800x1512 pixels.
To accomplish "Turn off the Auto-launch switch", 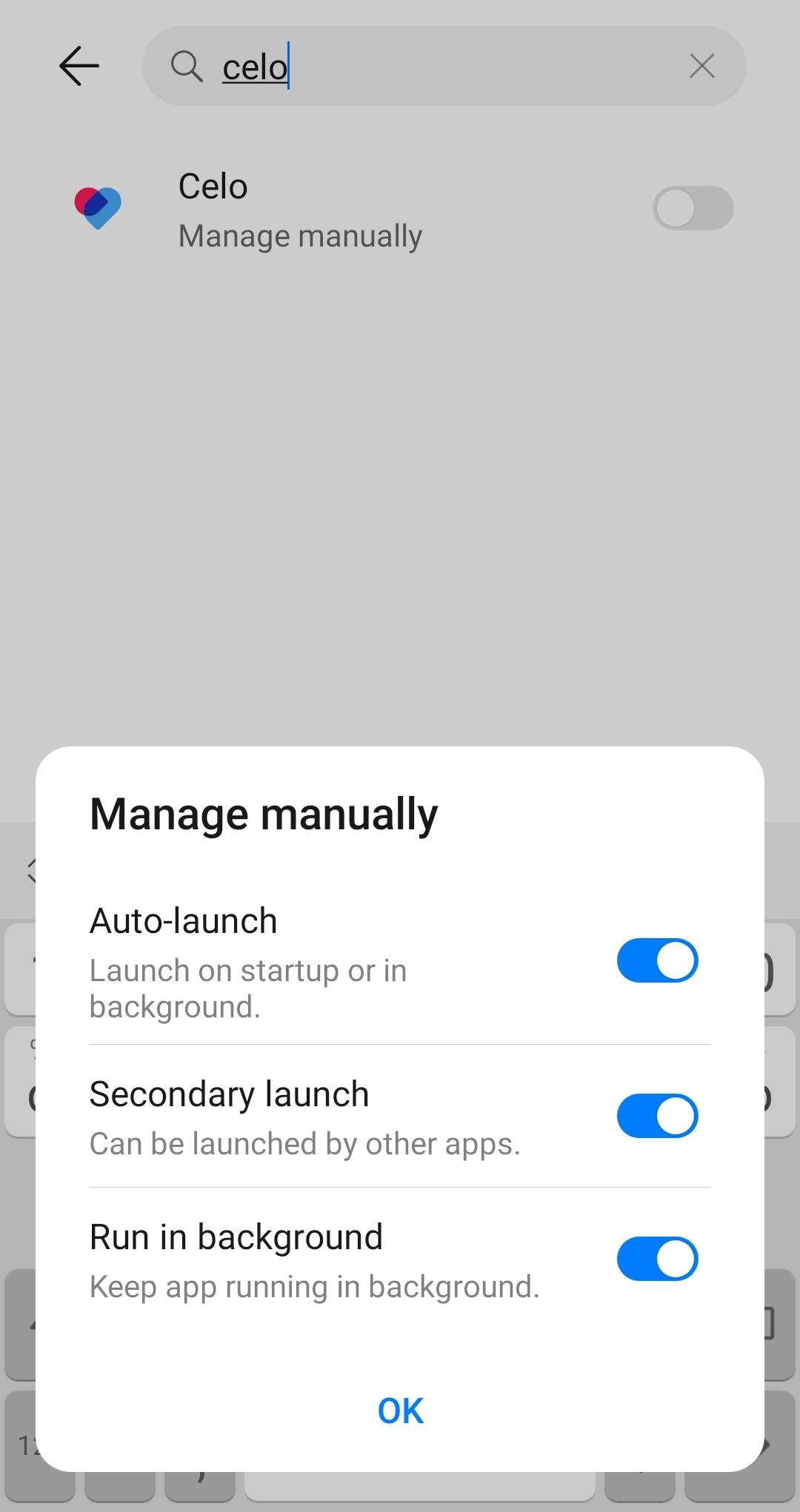I will pos(657,960).
